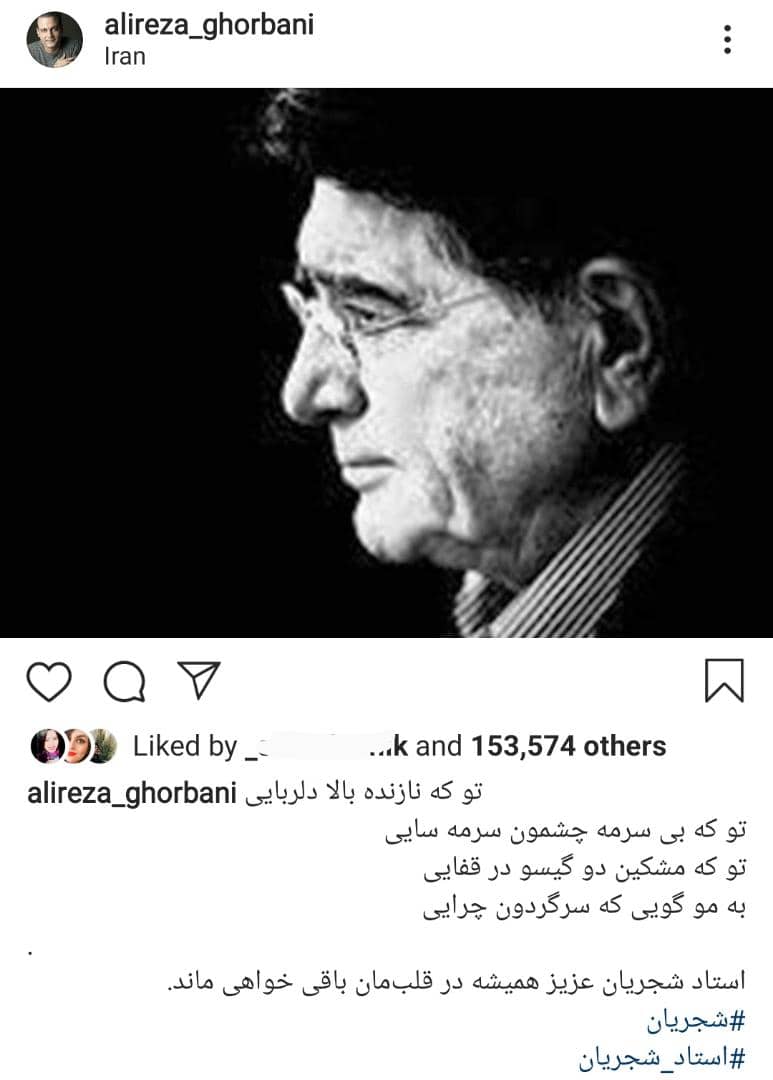Image resolution: width=773 pixels, height=1080 pixels.
Task: Open the Iran location tag
Action: point(125,56)
